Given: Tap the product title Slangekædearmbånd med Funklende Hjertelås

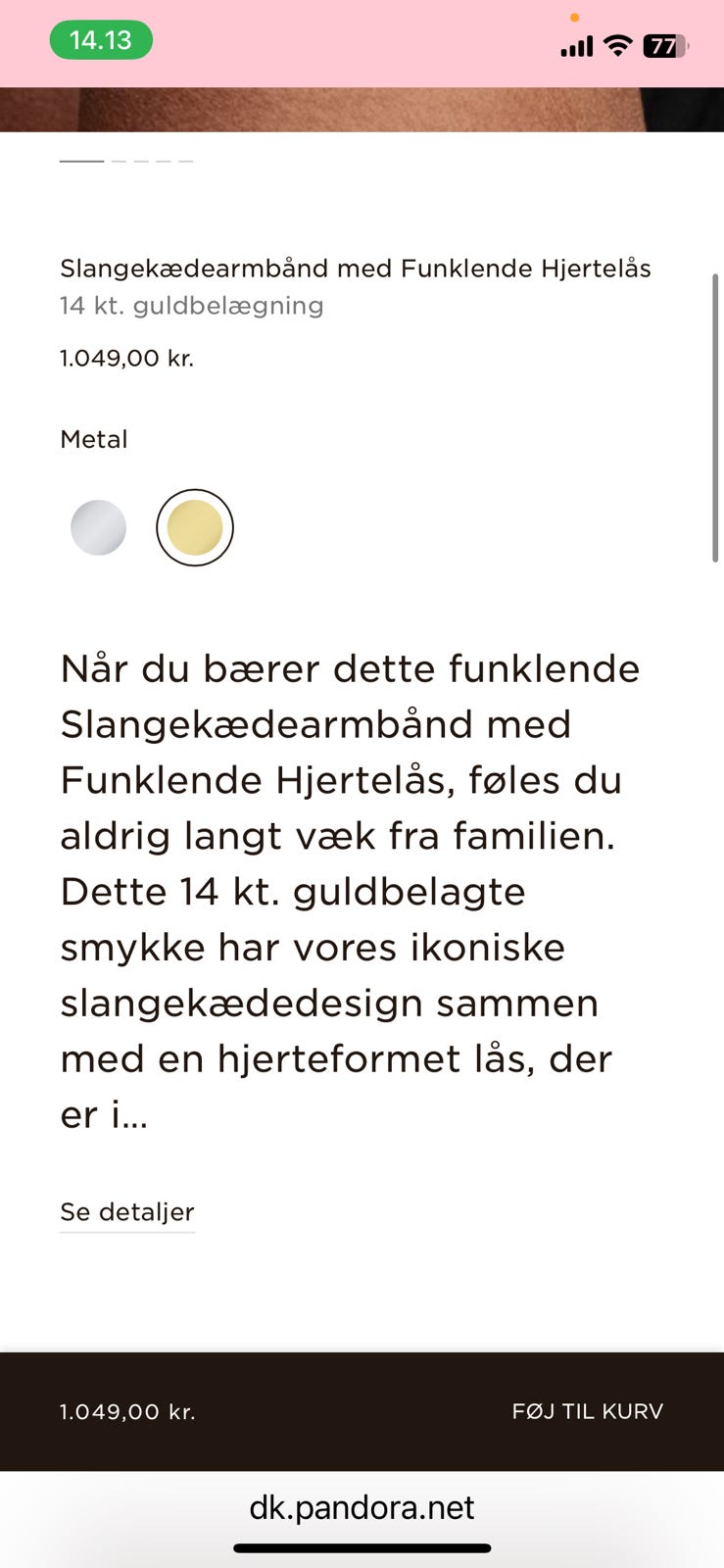Looking at the screenshot, I should tap(357, 268).
